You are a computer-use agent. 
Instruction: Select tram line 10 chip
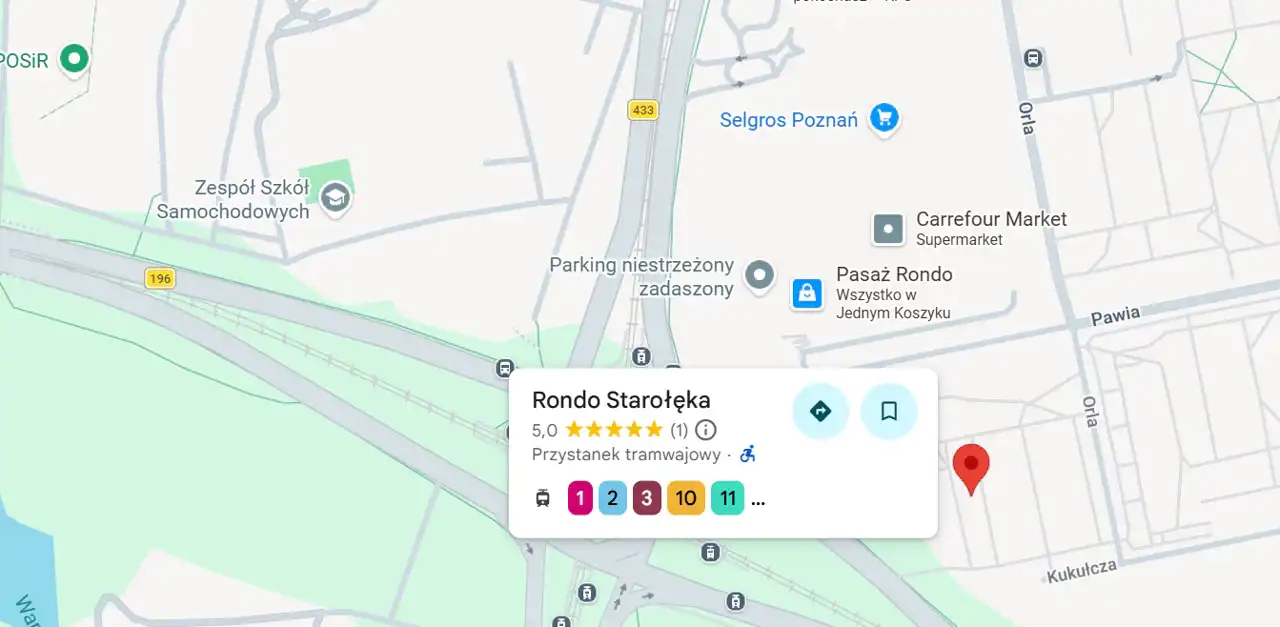click(x=686, y=498)
